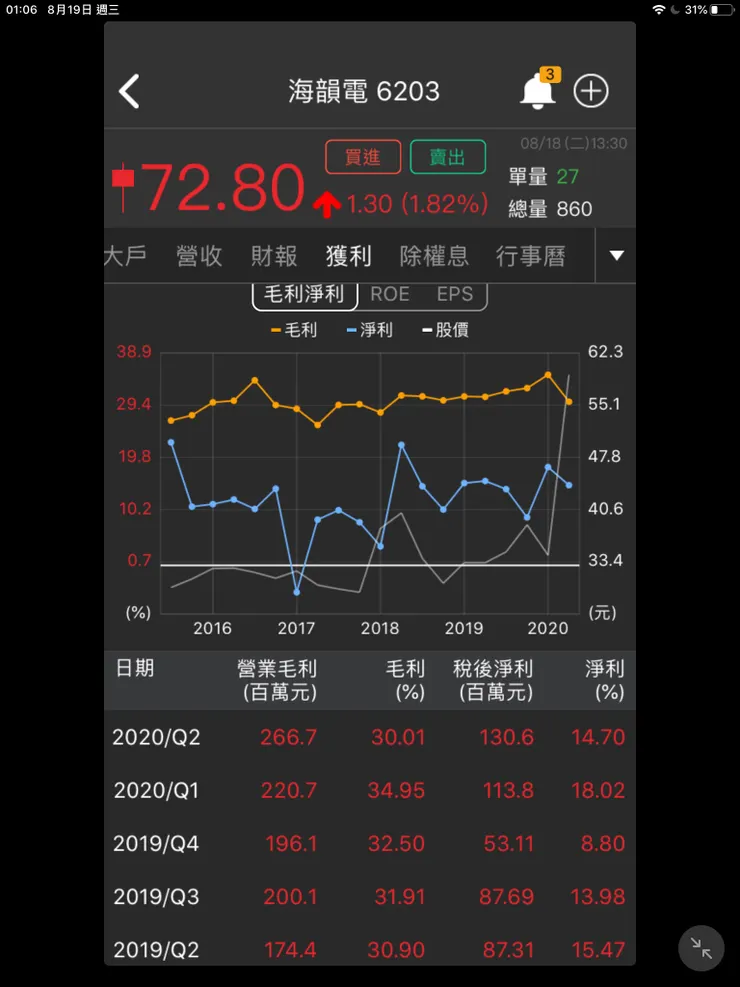Viewport: 740px width, 987px height.
Task: Tap the back arrow to return
Action: pos(130,90)
